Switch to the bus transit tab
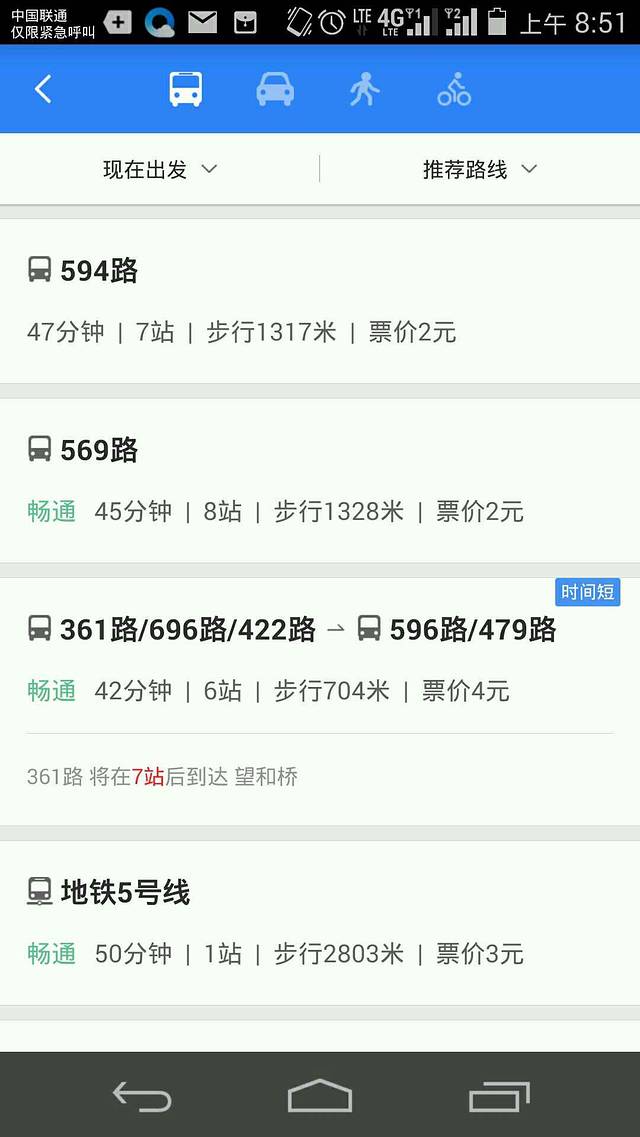 point(186,90)
